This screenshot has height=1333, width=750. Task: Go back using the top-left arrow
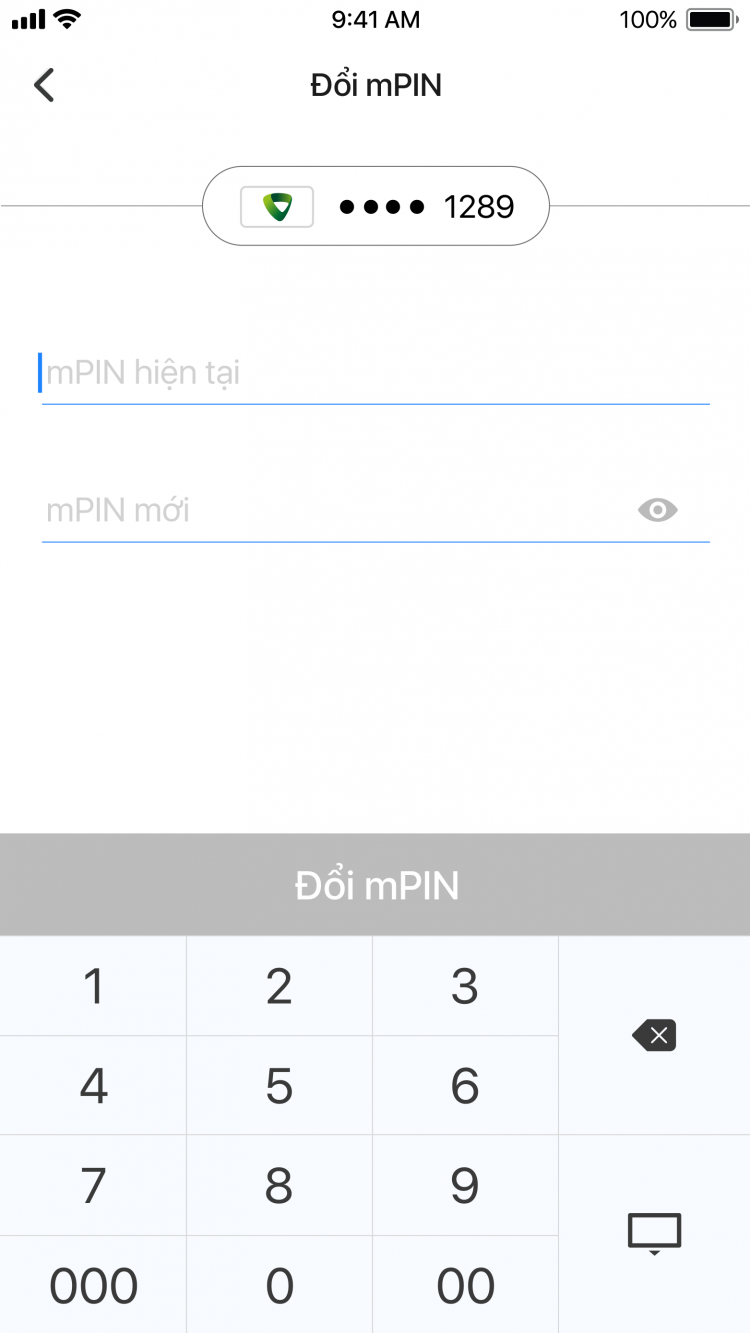43,85
